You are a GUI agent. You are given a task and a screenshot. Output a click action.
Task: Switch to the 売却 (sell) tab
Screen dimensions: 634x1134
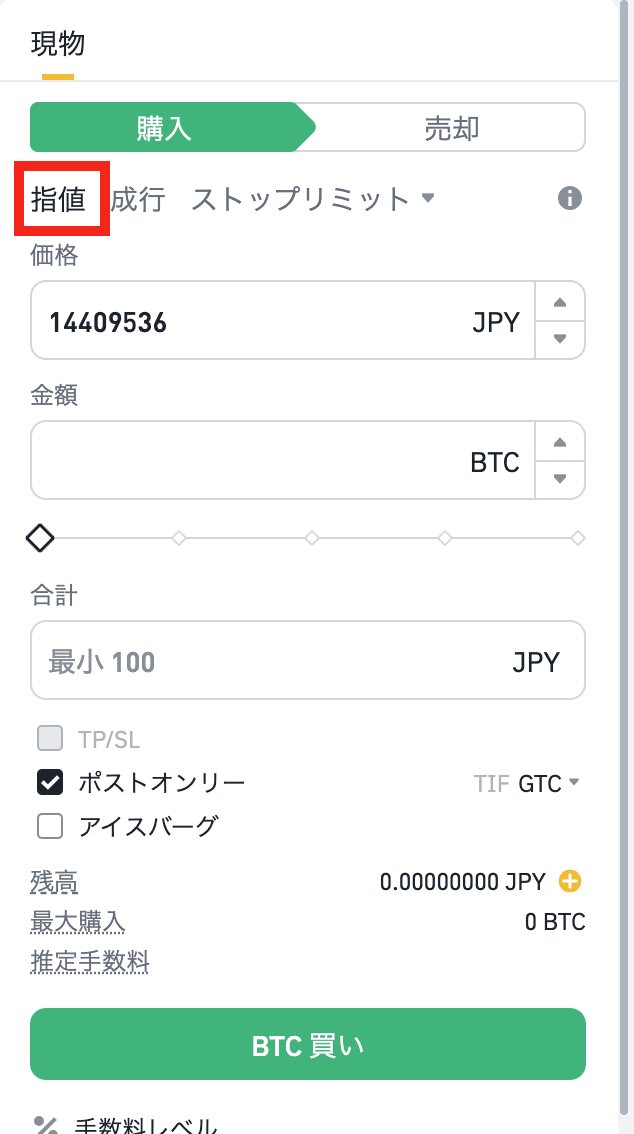pos(450,128)
